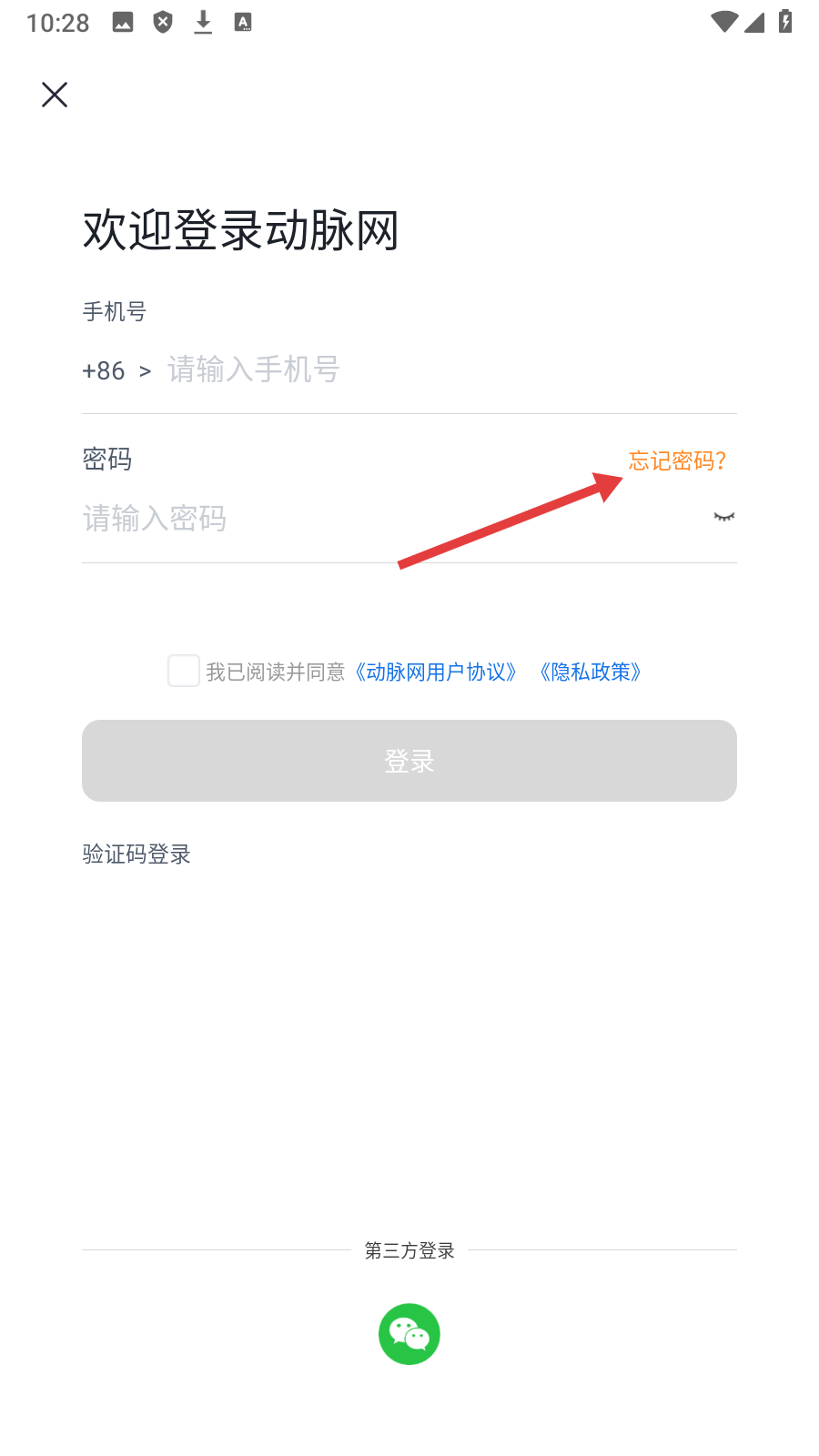The image size is (819, 1456).
Task: Close the login screen
Action: [55, 95]
